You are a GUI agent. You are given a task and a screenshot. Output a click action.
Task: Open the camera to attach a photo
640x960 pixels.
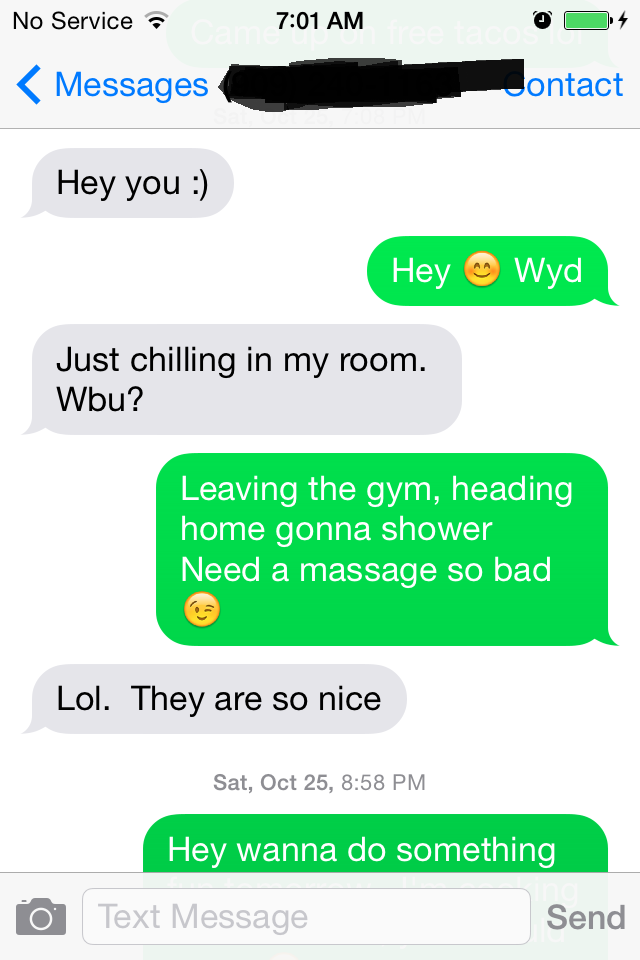41,916
